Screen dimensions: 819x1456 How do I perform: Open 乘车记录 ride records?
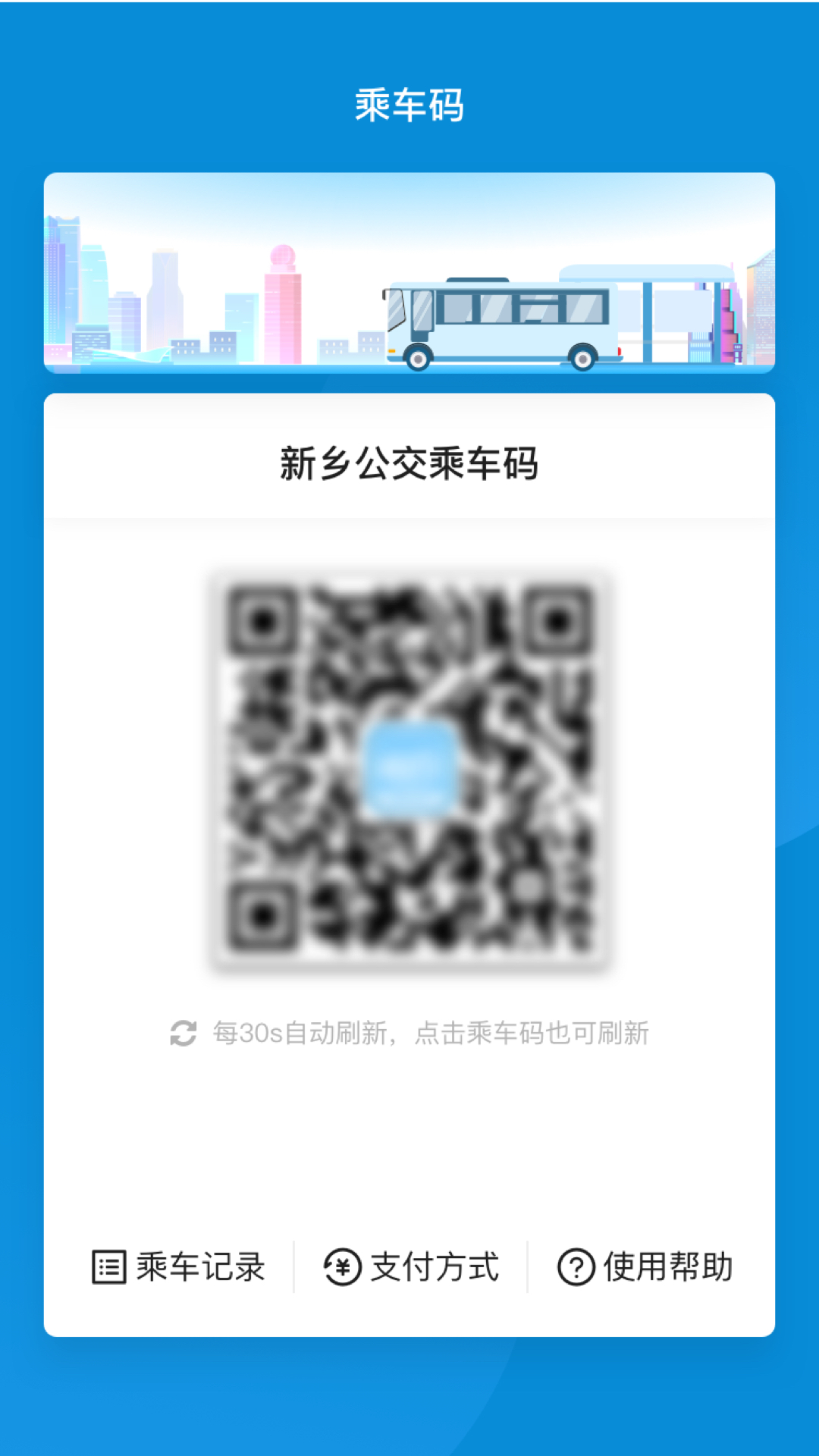(178, 1267)
